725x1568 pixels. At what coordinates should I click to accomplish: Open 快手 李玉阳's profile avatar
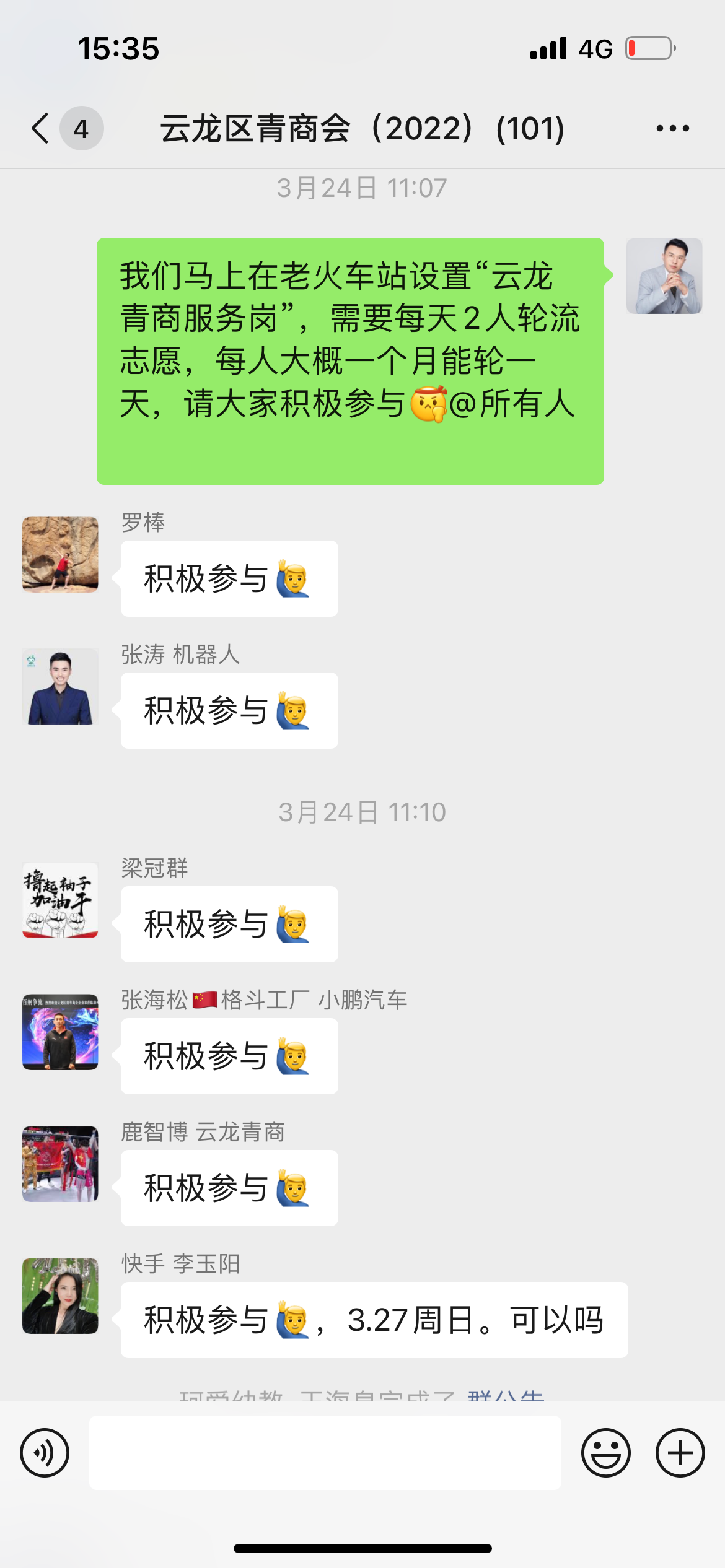60,1296
